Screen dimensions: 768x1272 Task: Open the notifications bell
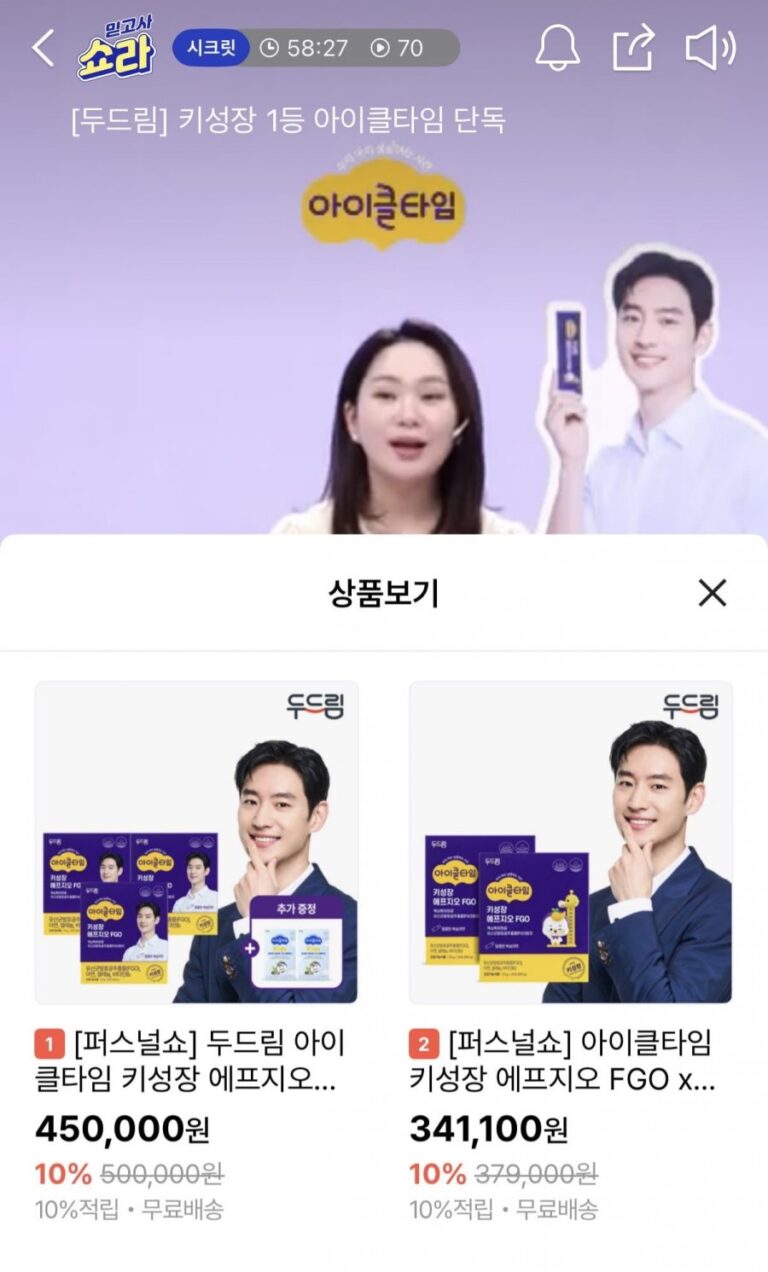[x=557, y=48]
